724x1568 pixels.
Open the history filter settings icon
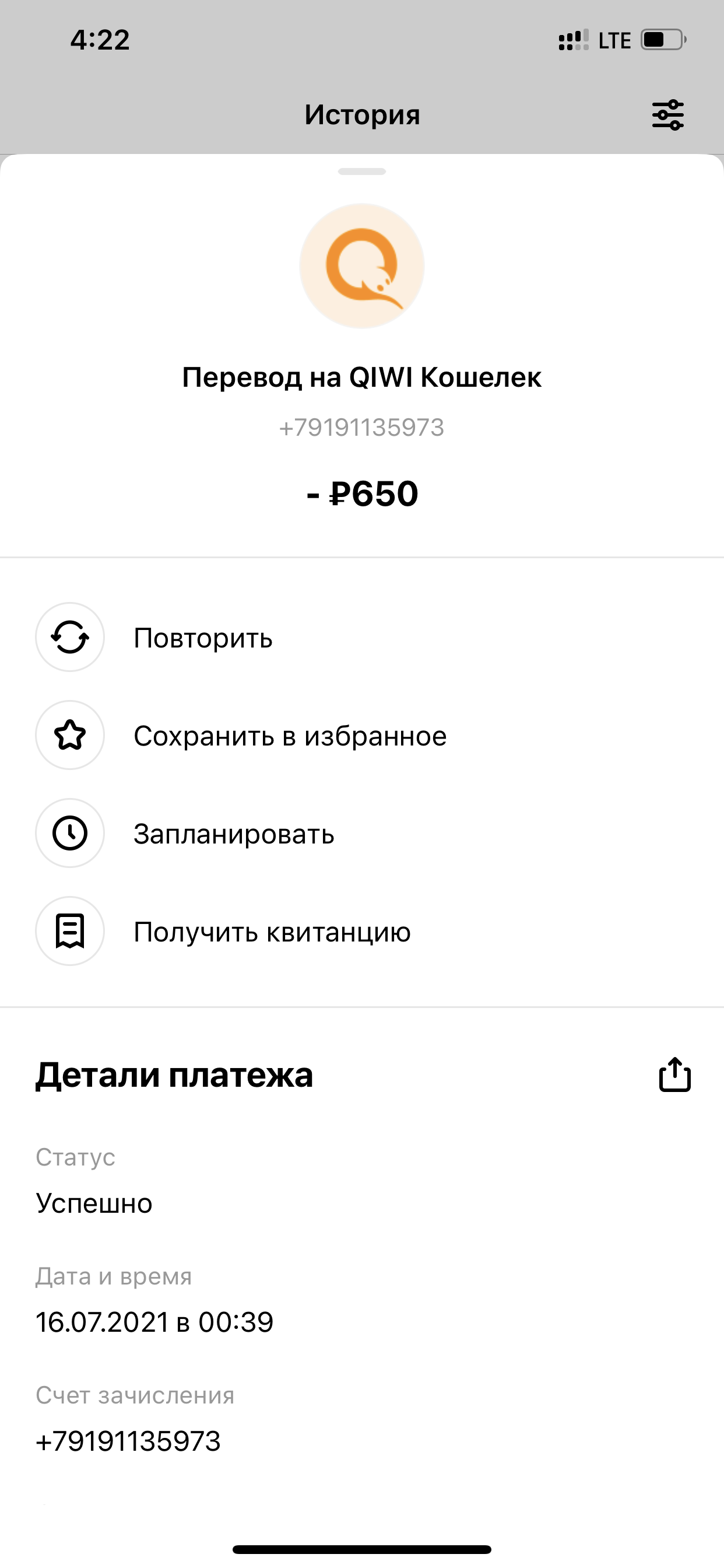coord(667,115)
